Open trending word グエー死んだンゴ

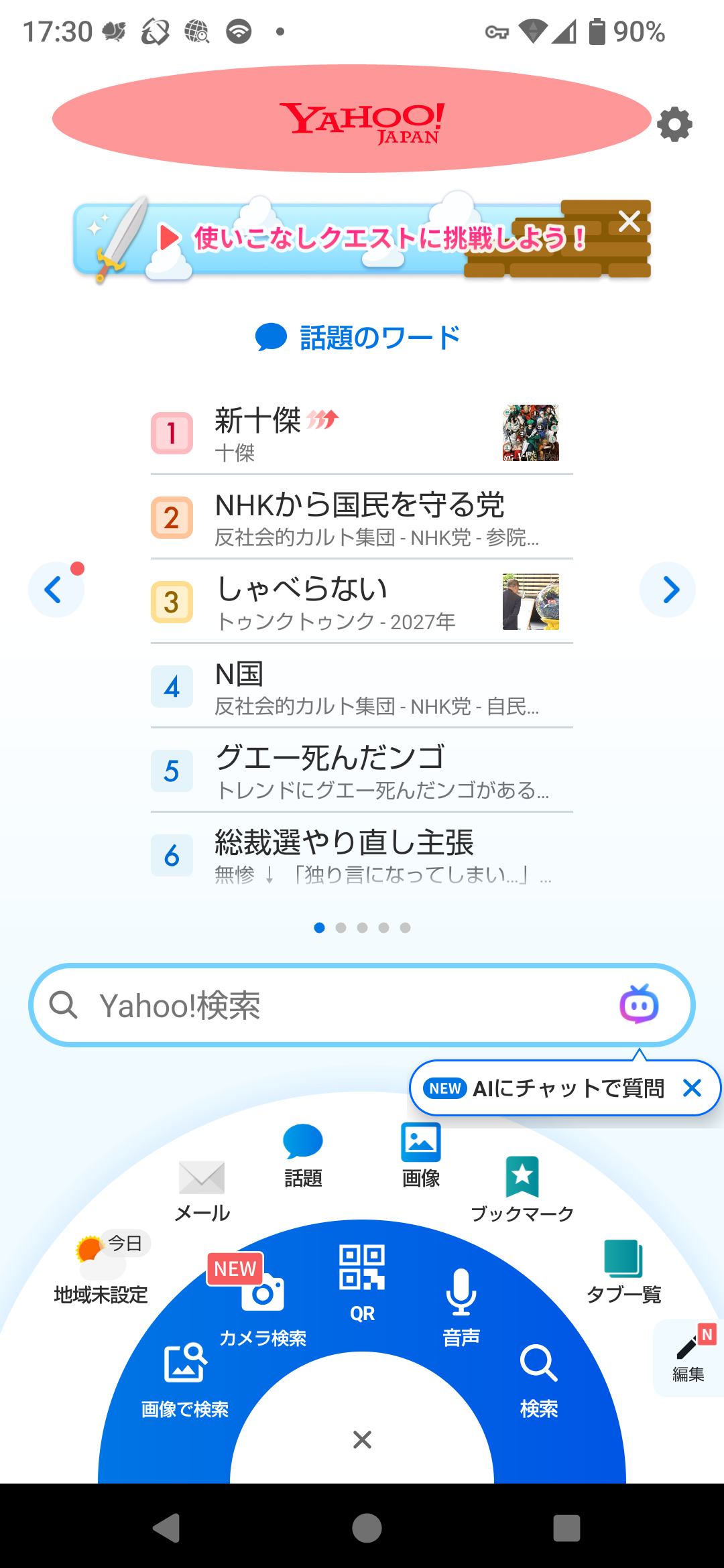coord(361,771)
